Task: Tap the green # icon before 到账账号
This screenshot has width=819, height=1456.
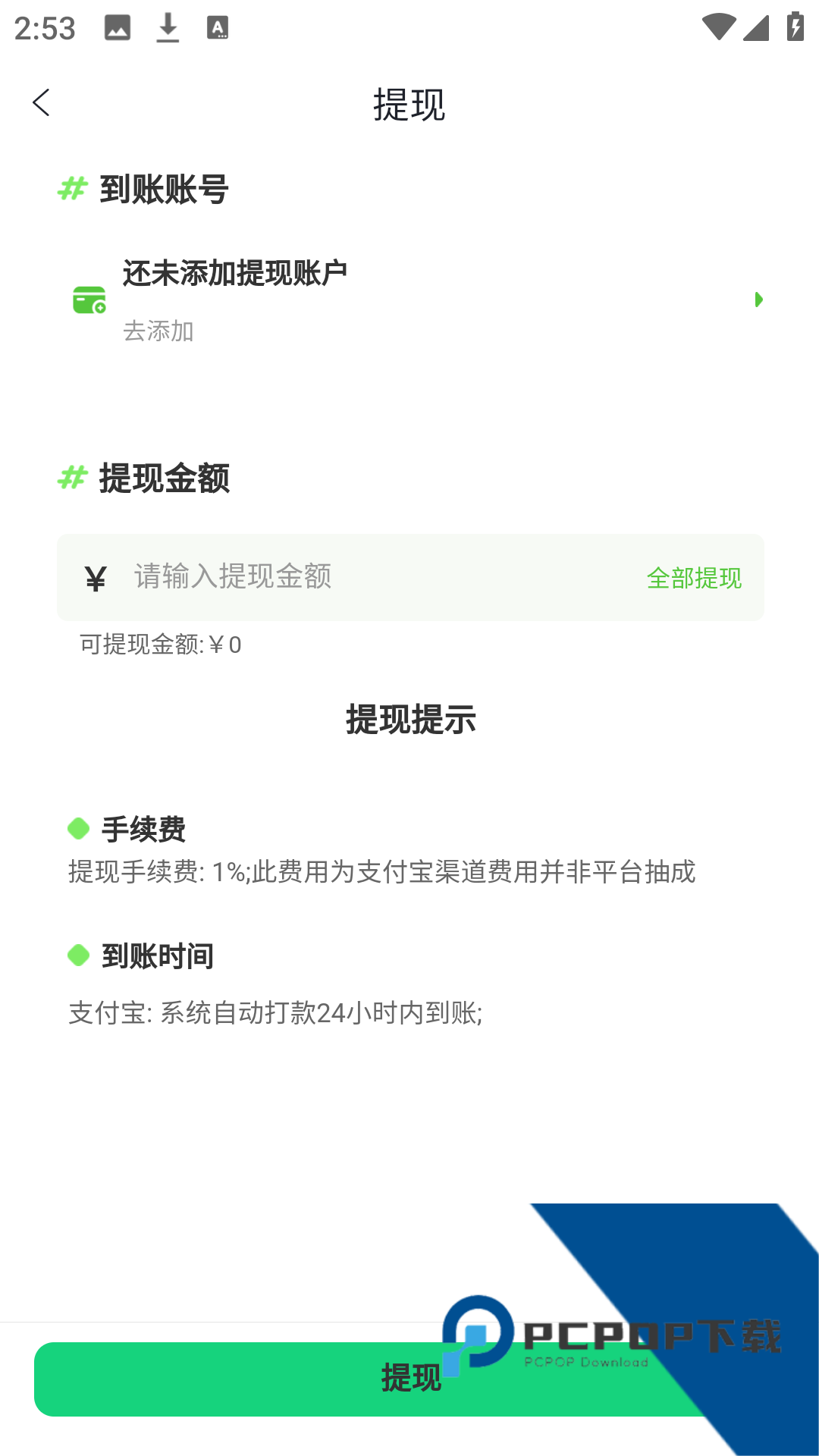Action: (x=72, y=188)
